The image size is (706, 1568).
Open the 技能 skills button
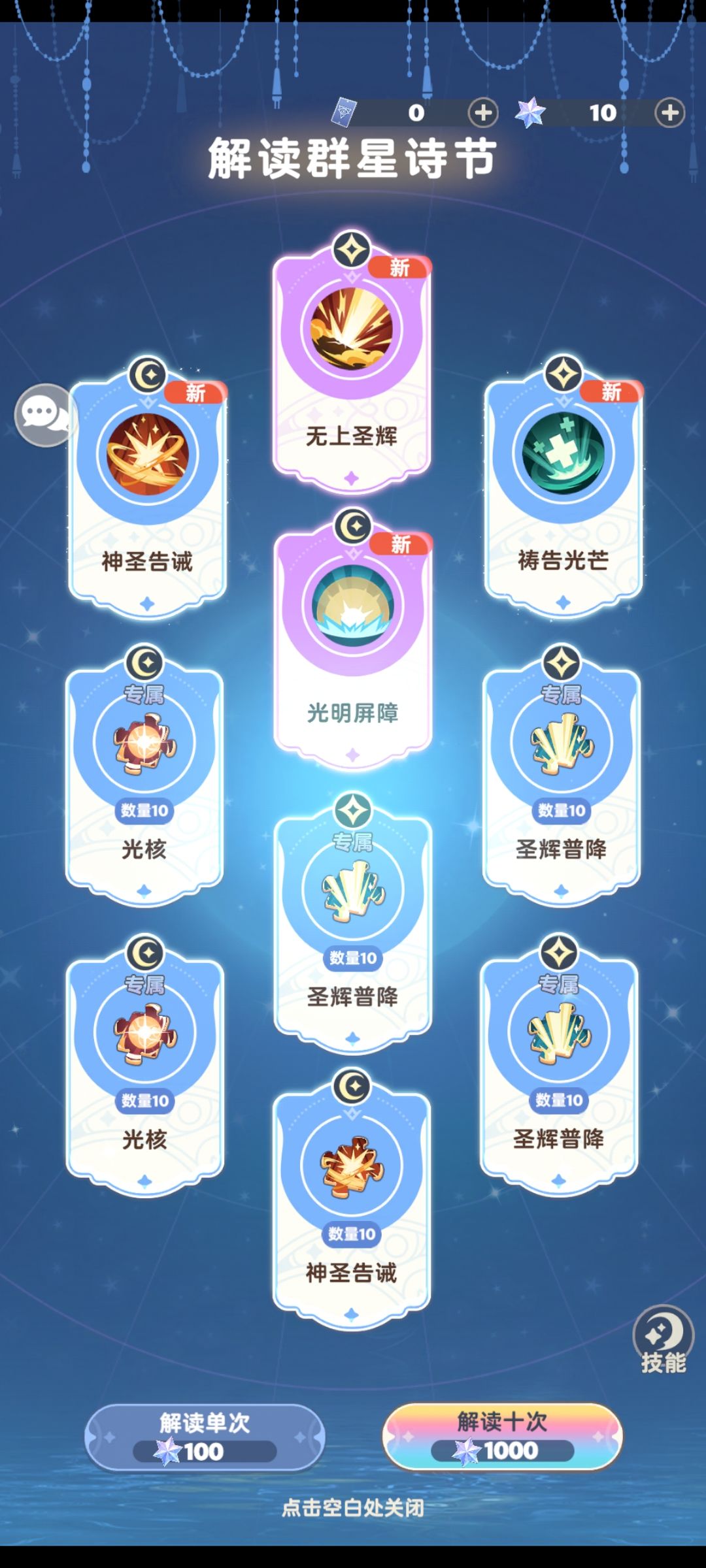coord(663,1340)
